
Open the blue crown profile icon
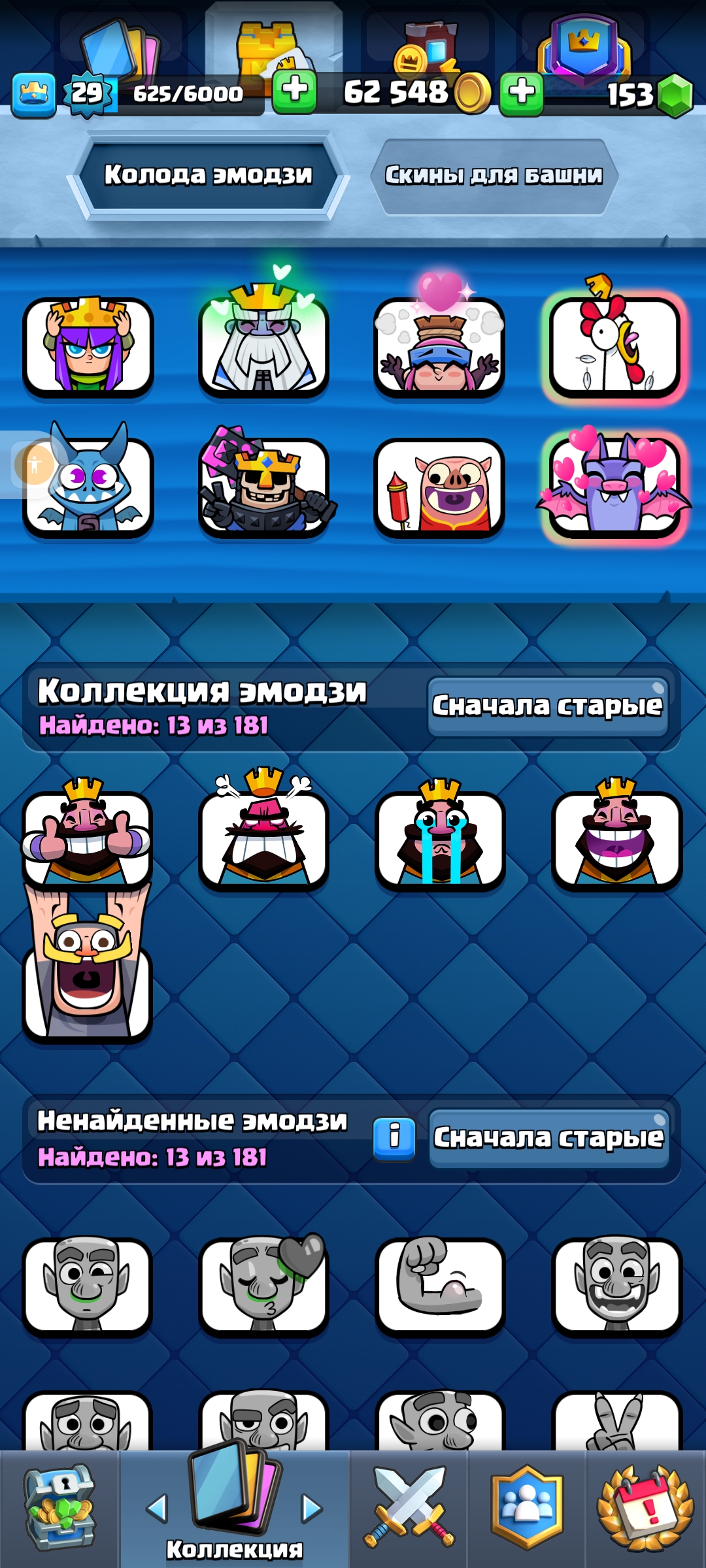pyautogui.click(x=33, y=95)
